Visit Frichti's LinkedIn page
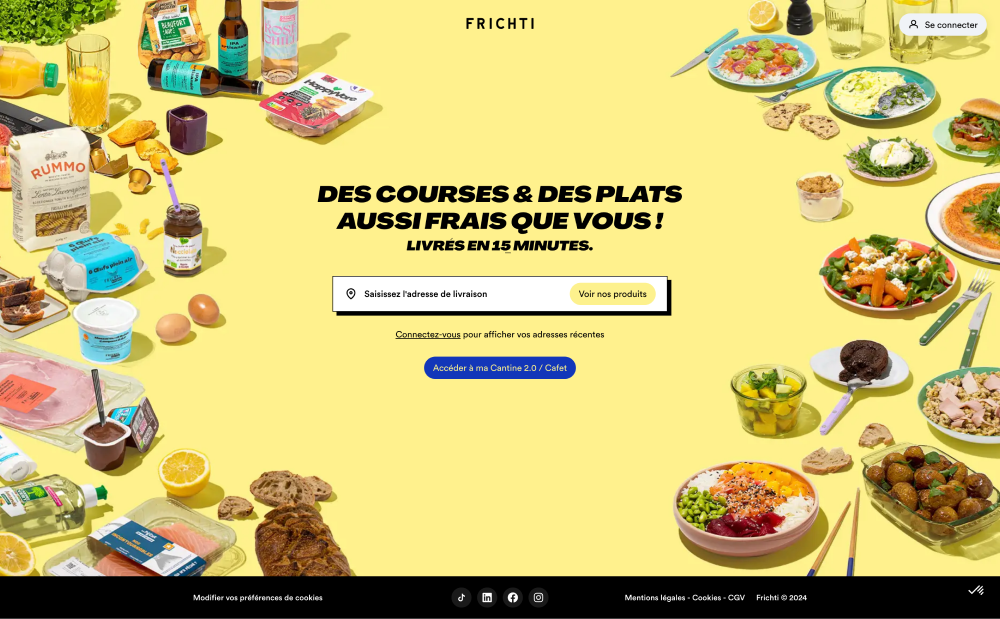The width and height of the screenshot is (1000, 619). pyautogui.click(x=487, y=598)
